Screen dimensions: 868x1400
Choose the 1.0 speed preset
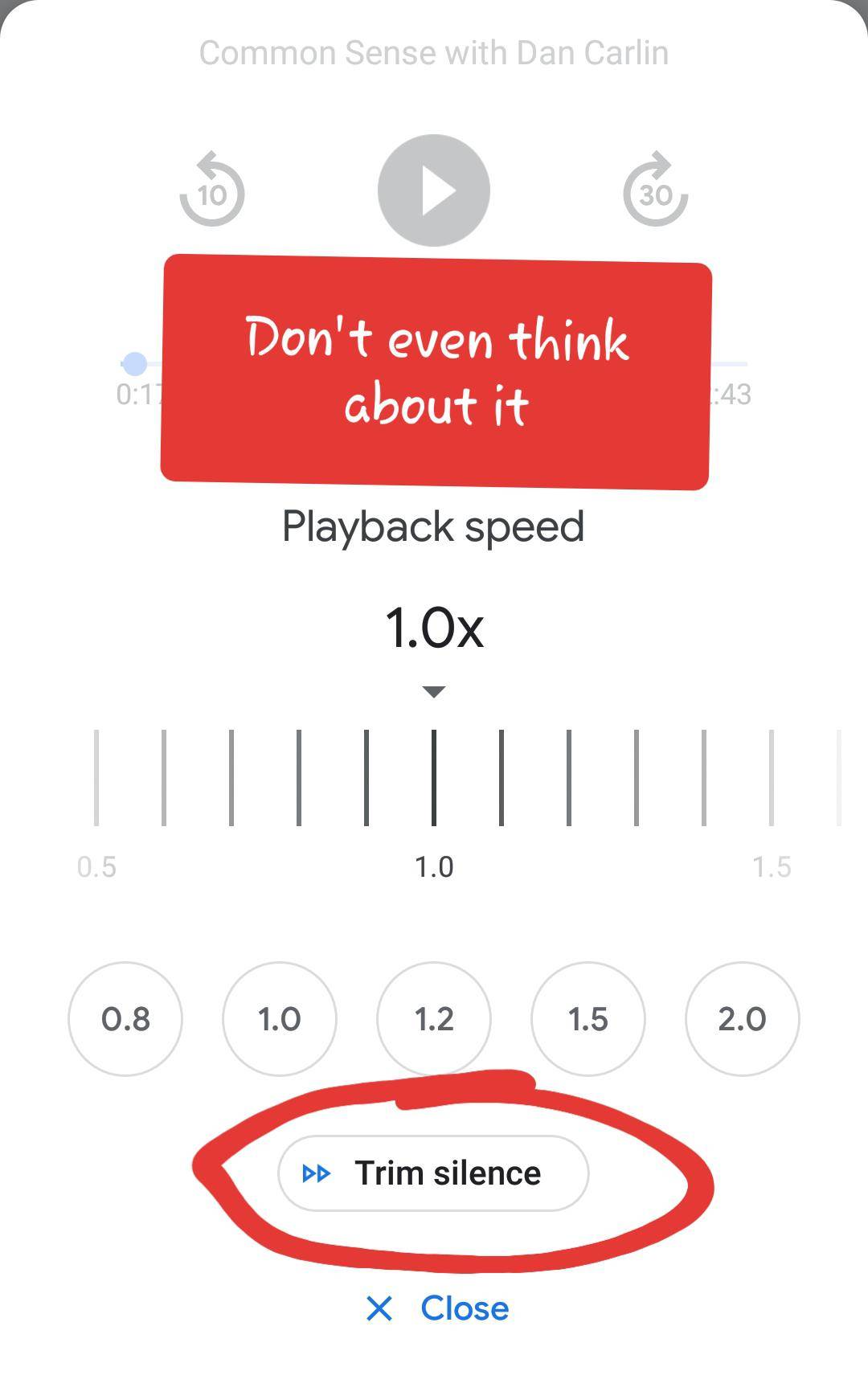280,1019
